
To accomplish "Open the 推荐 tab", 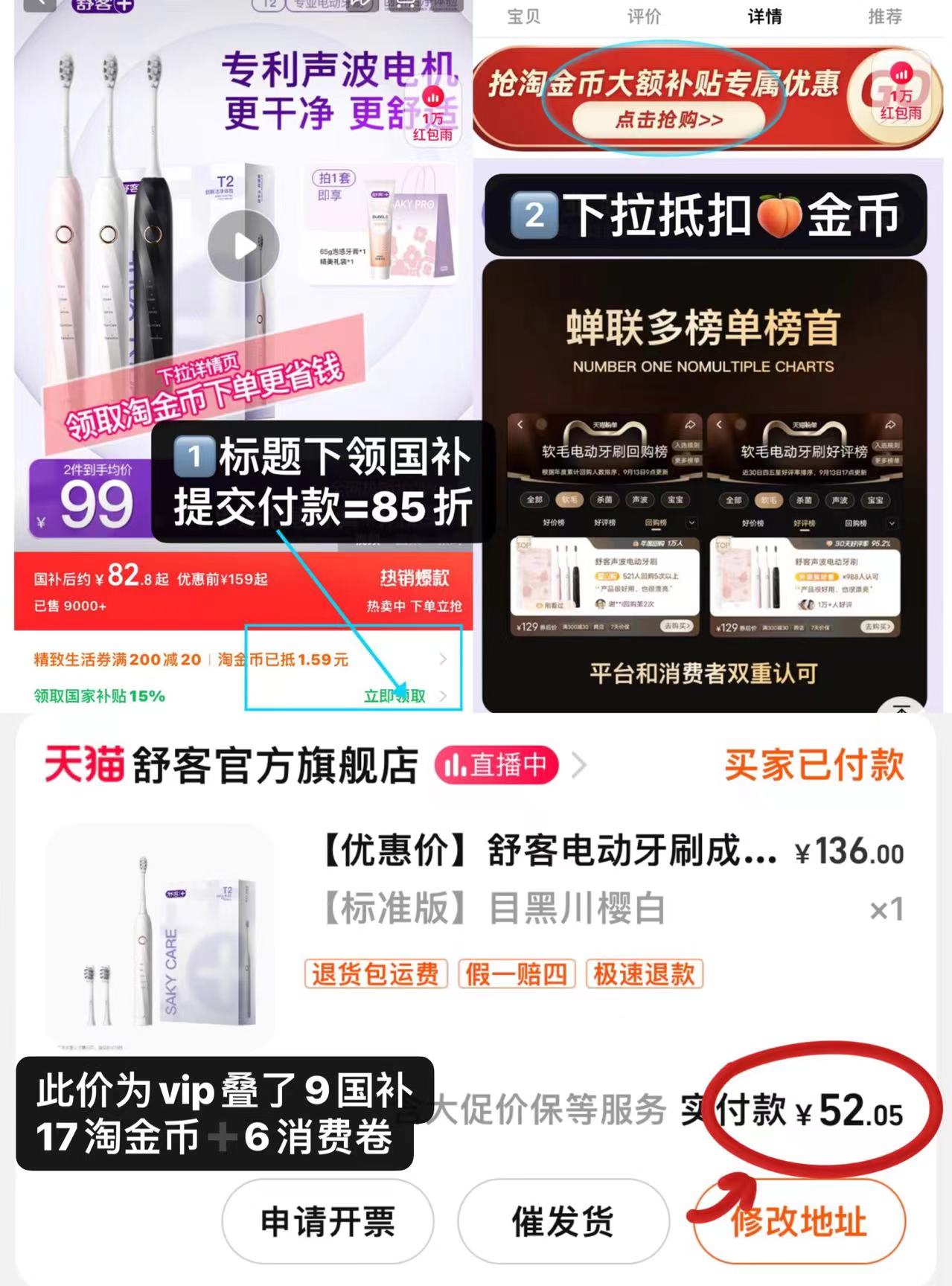I will click(885, 16).
